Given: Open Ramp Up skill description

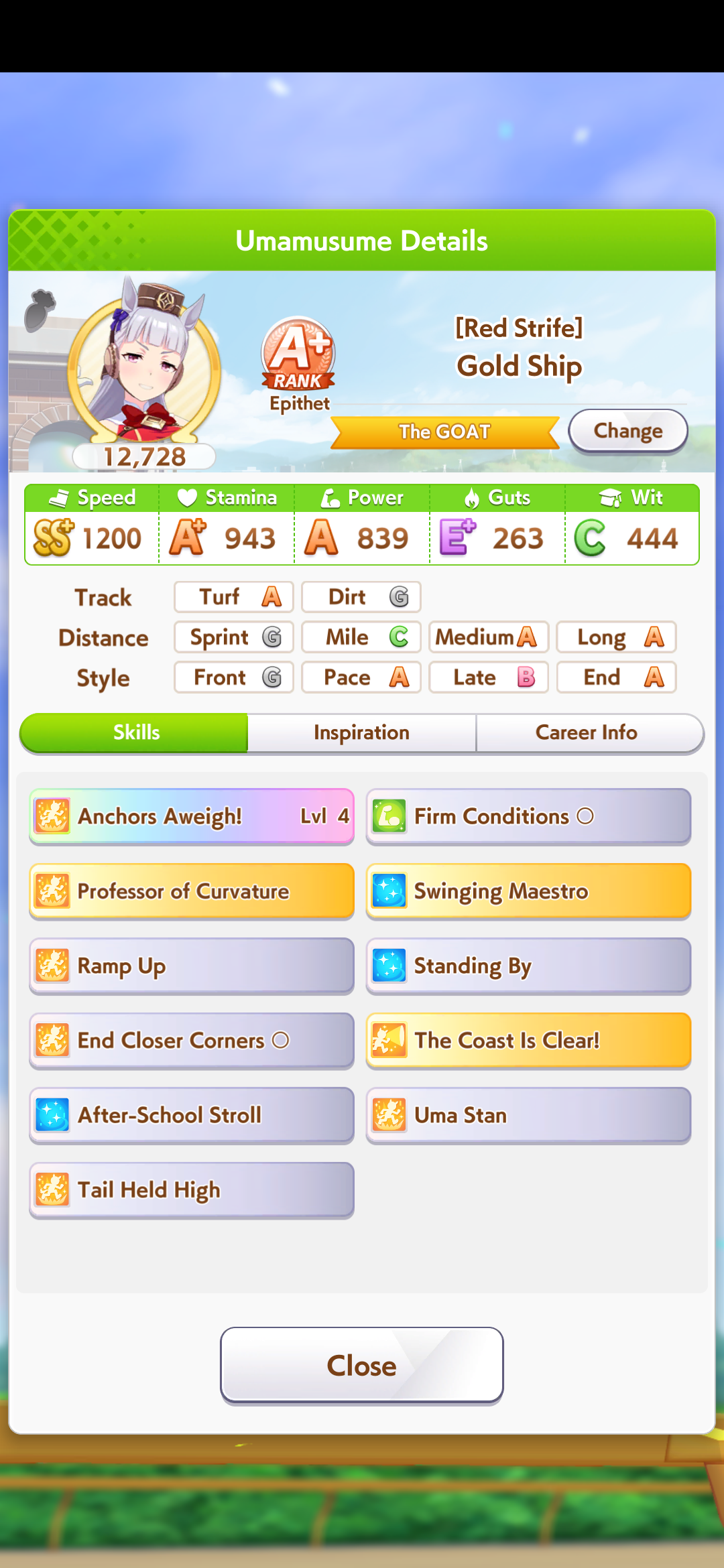Looking at the screenshot, I should 192,966.
